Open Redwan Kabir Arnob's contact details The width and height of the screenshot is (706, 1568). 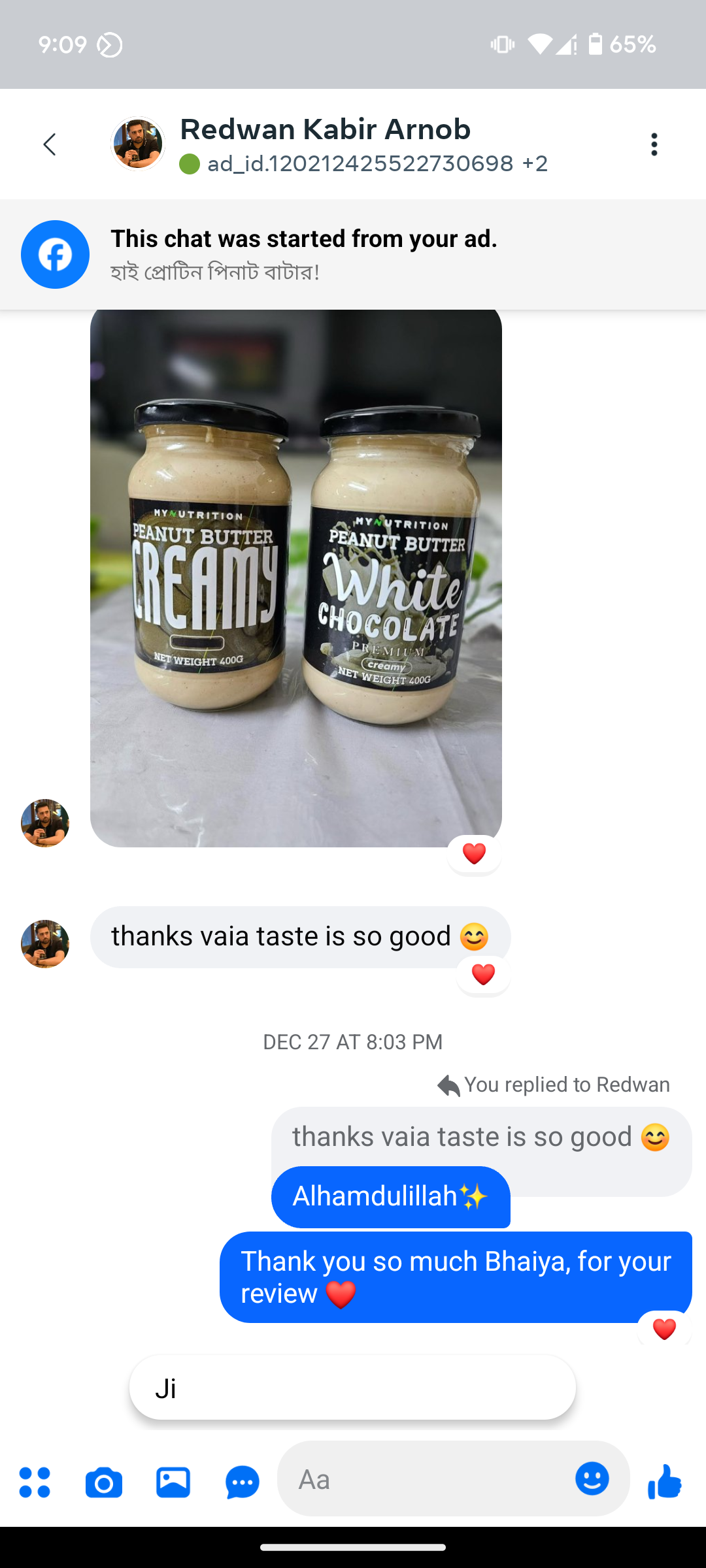click(x=325, y=130)
